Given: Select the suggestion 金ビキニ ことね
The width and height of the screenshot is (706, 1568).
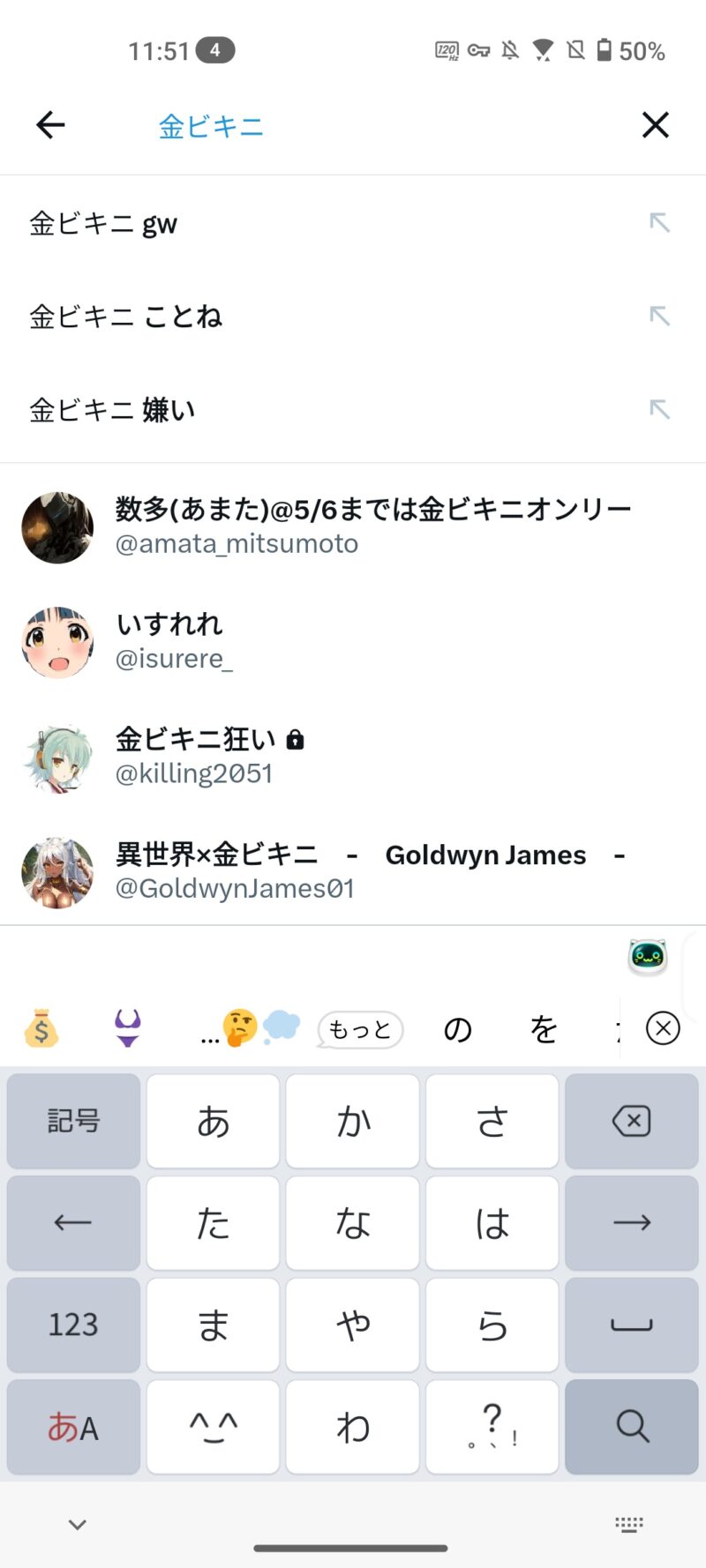Looking at the screenshot, I should coord(126,317).
